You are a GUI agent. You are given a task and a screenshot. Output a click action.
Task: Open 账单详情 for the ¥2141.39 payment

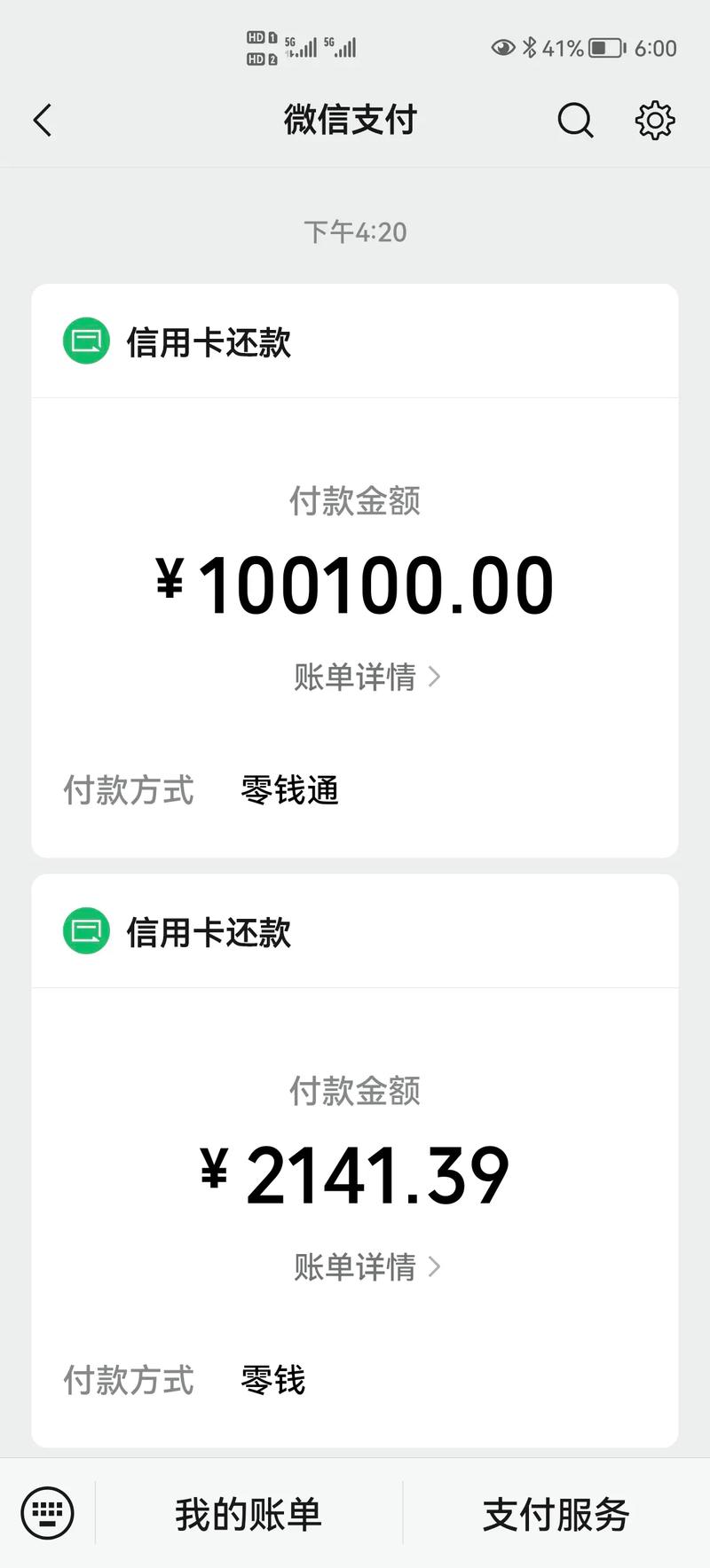coord(366,1267)
